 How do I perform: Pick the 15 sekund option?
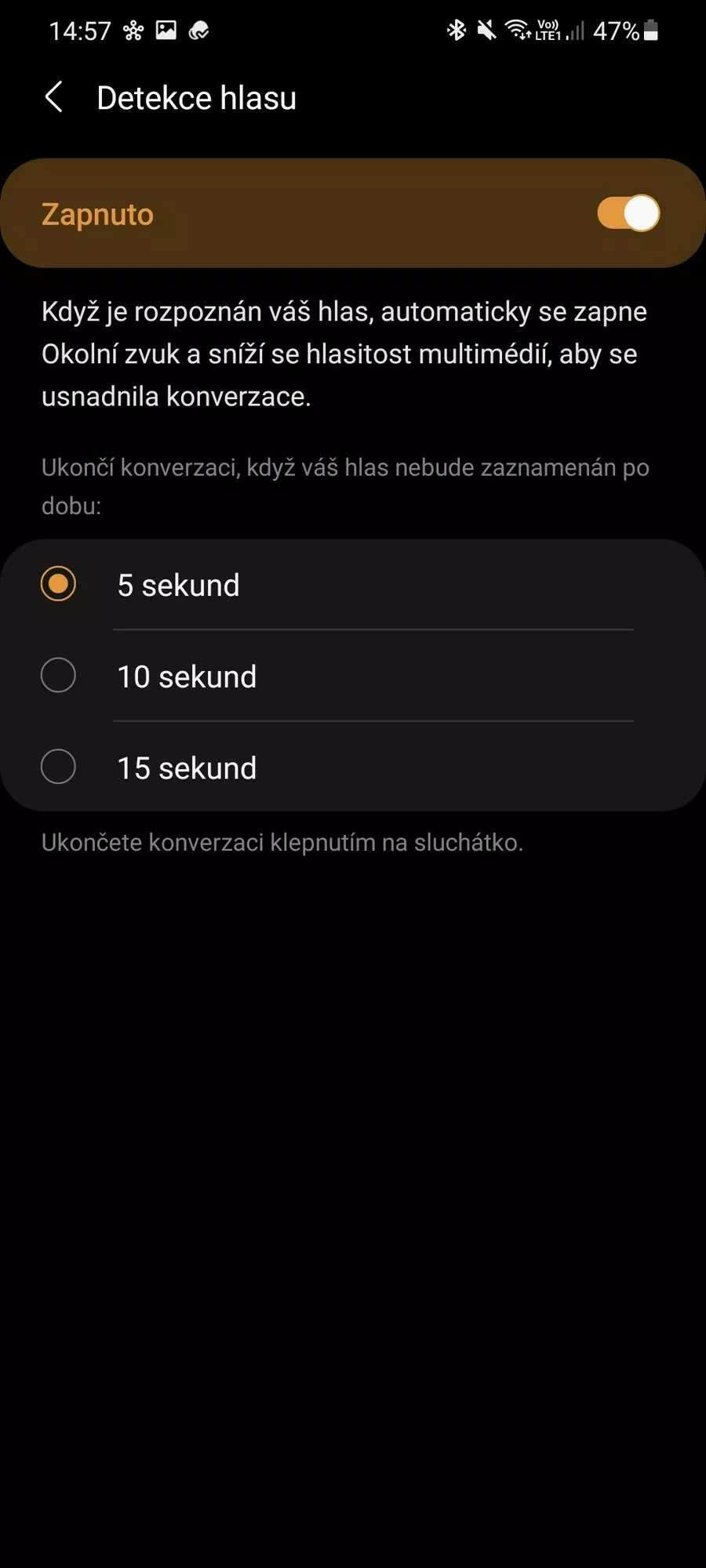353,767
